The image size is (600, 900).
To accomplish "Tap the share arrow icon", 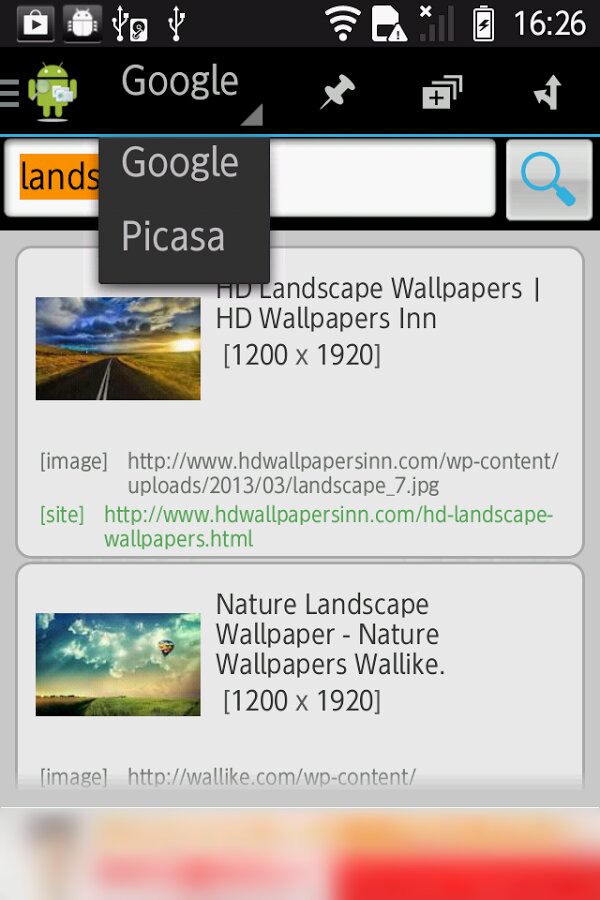I will [548, 93].
